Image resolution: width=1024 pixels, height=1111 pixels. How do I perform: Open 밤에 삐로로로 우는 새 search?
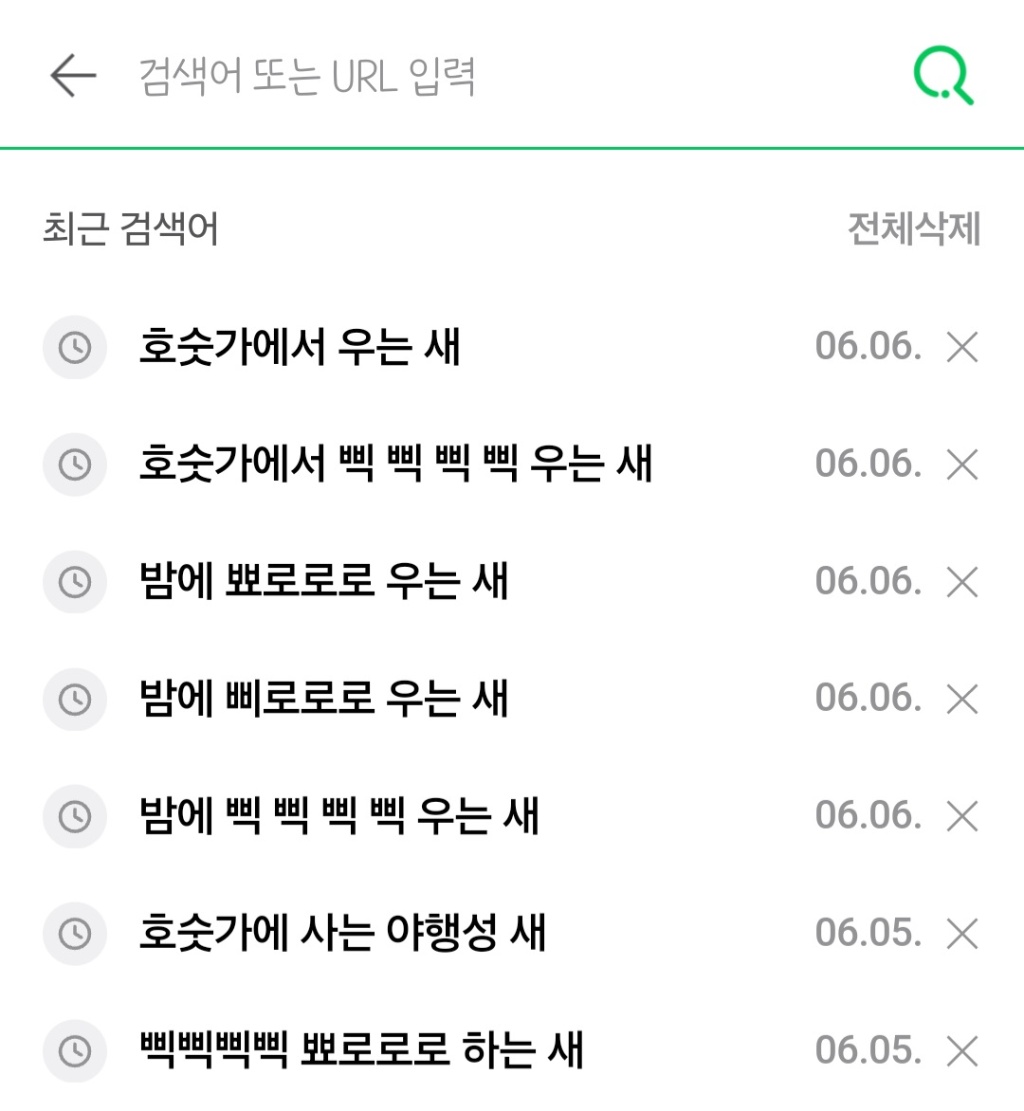click(323, 698)
